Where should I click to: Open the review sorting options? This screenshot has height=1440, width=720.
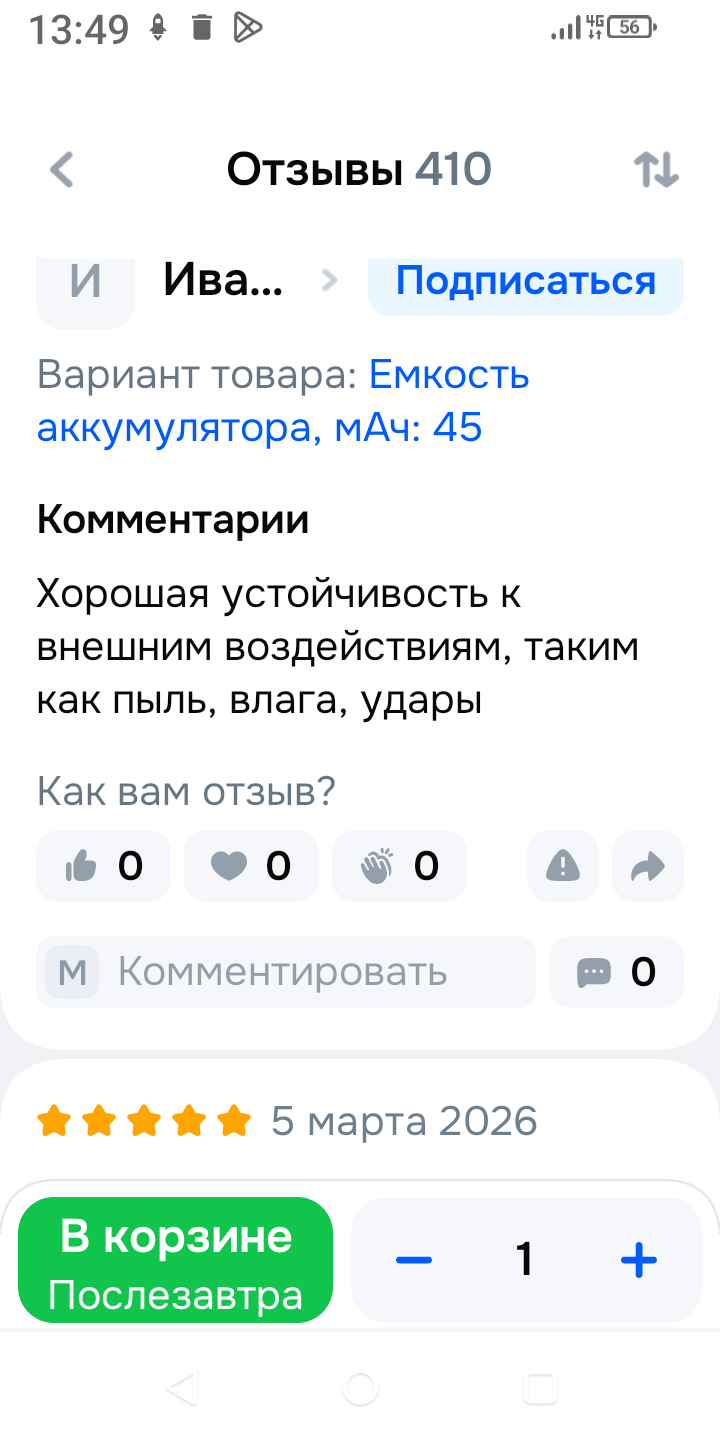pyautogui.click(x=657, y=170)
